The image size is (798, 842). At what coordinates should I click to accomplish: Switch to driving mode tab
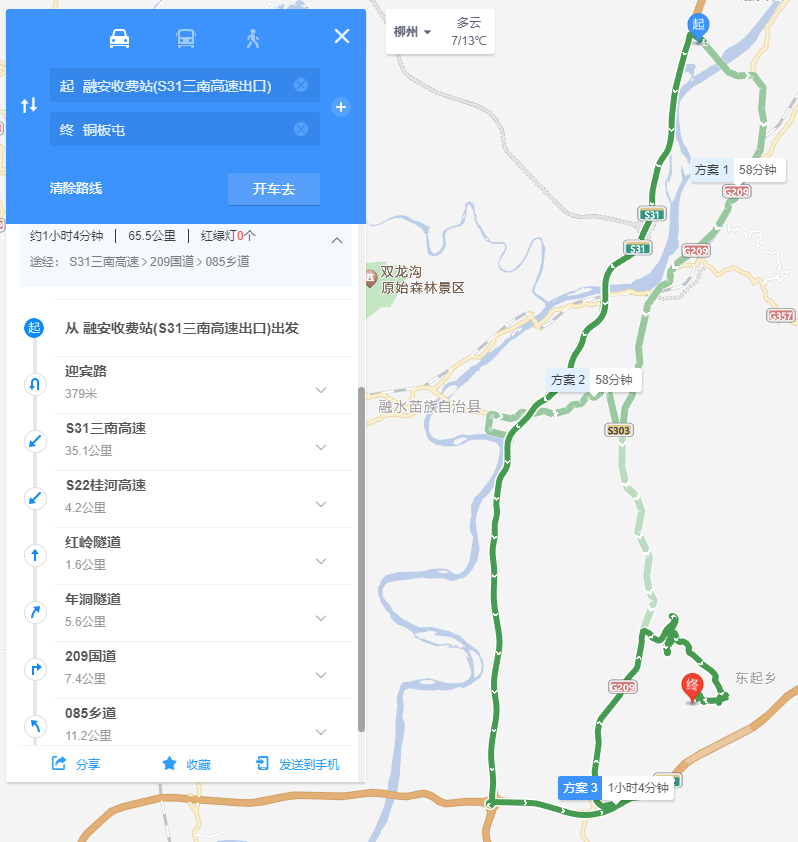(119, 38)
